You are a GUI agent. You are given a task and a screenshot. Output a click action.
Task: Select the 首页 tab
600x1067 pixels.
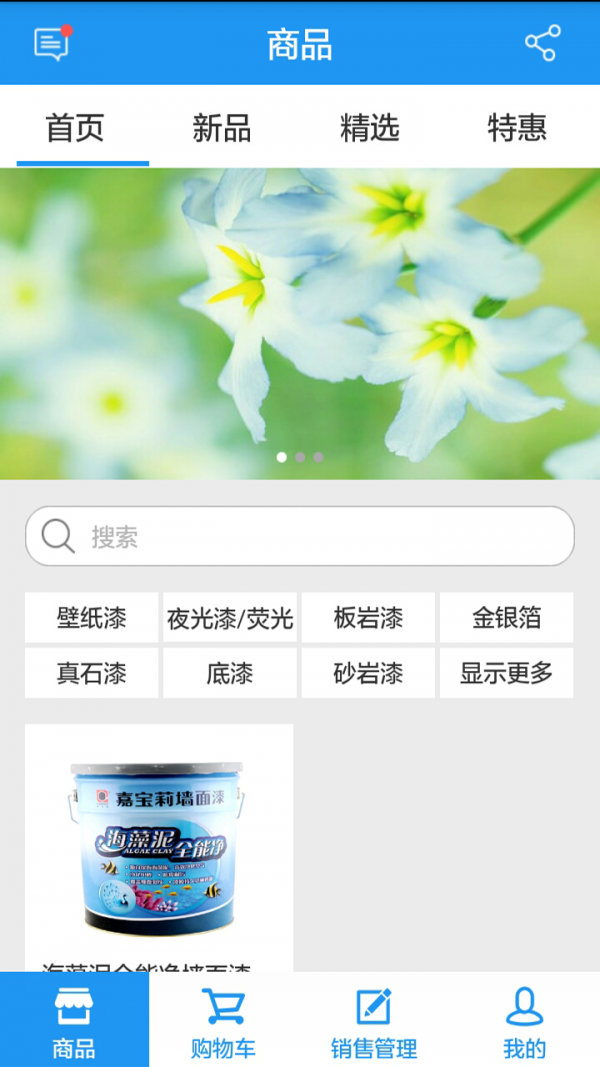tap(75, 128)
